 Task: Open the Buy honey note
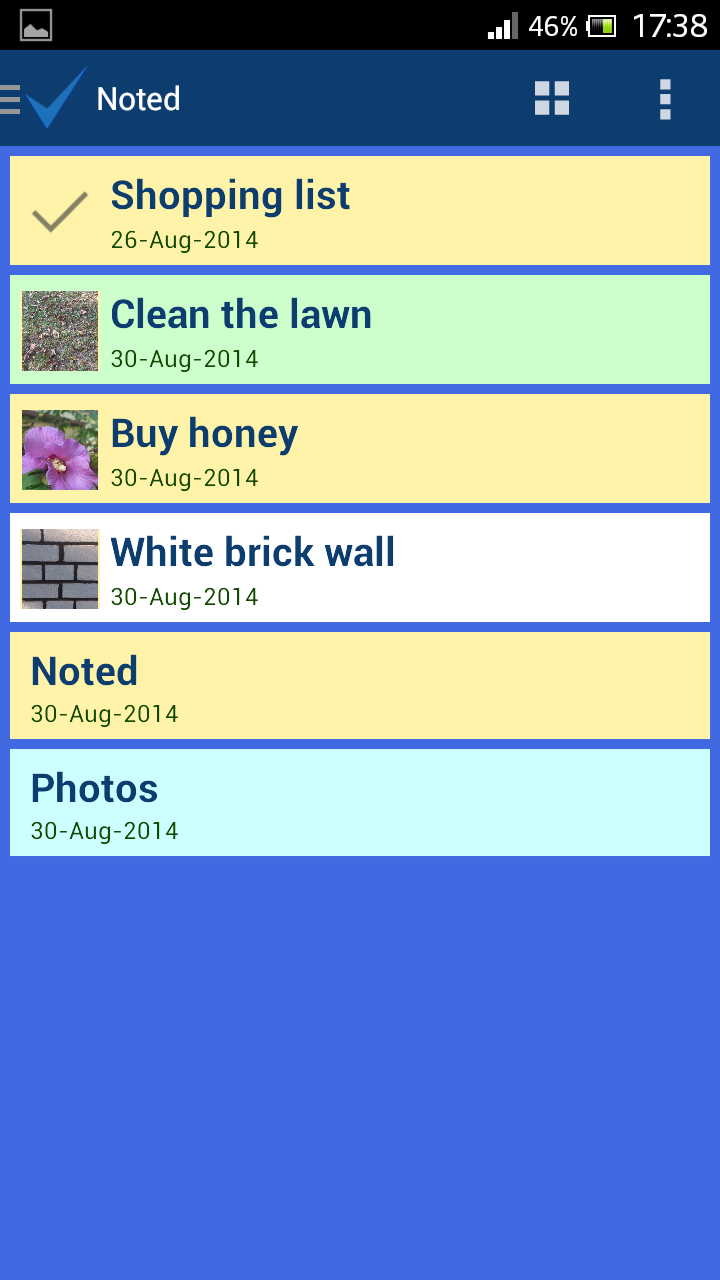tap(360, 447)
